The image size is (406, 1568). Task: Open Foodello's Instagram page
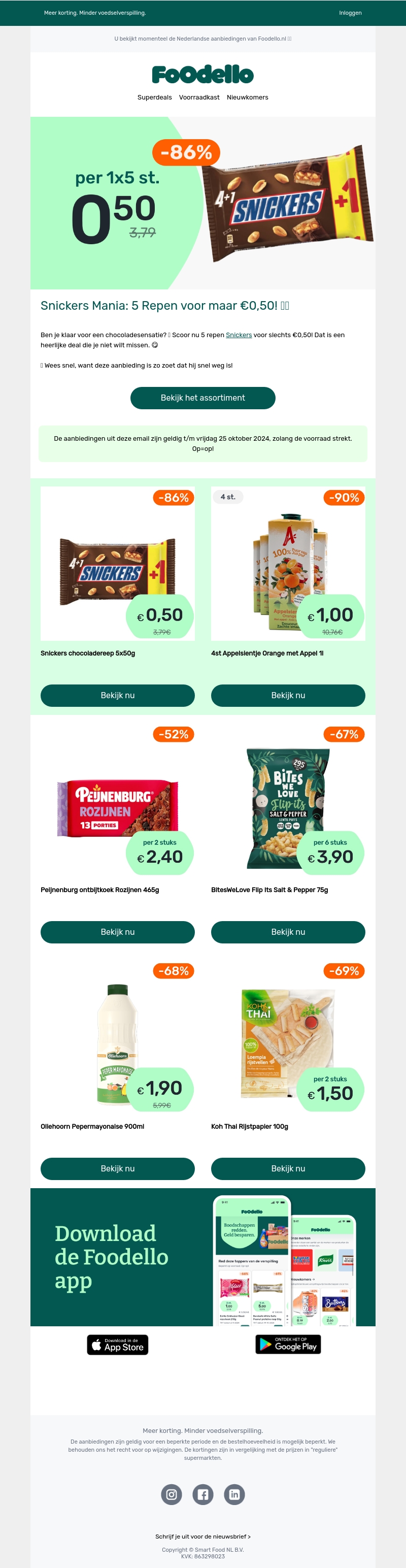click(x=172, y=1494)
